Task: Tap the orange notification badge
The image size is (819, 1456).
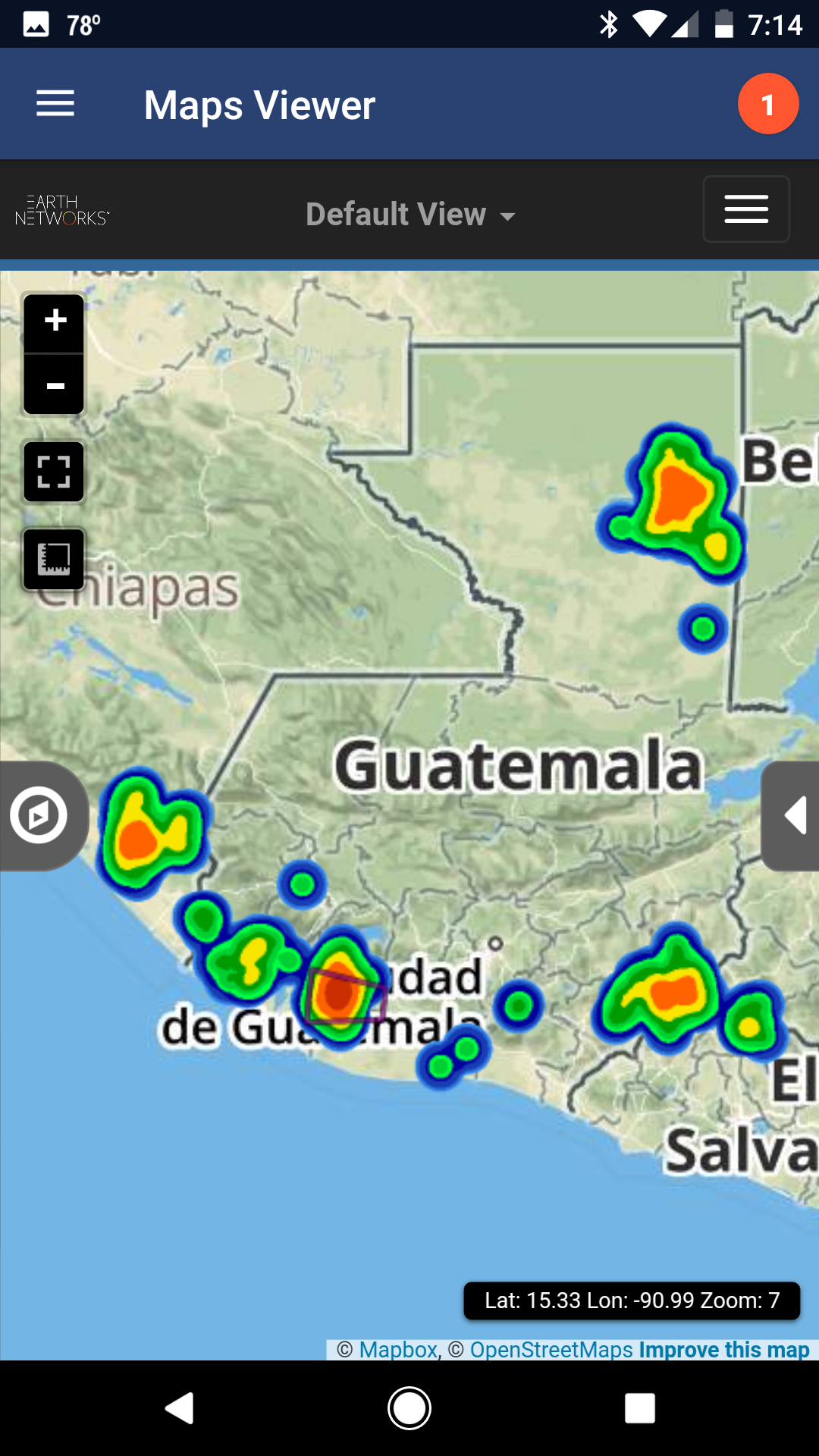Action: coord(767,104)
